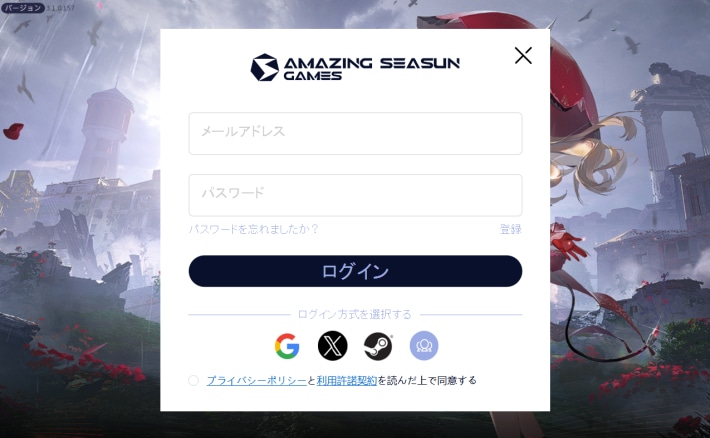Focus the メールアドレス email field
This screenshot has width=710, height=438.
355,133
